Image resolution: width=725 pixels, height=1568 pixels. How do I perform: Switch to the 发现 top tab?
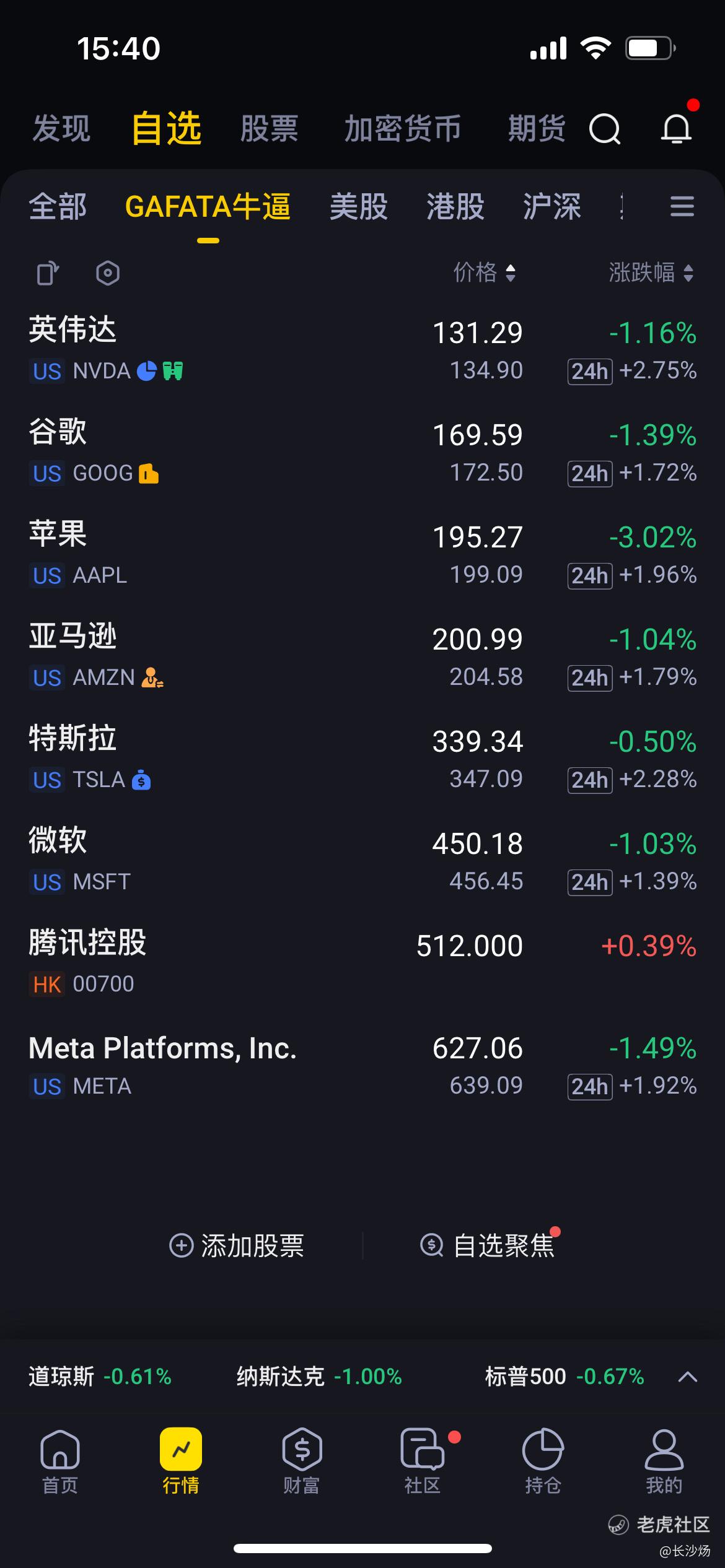click(61, 129)
